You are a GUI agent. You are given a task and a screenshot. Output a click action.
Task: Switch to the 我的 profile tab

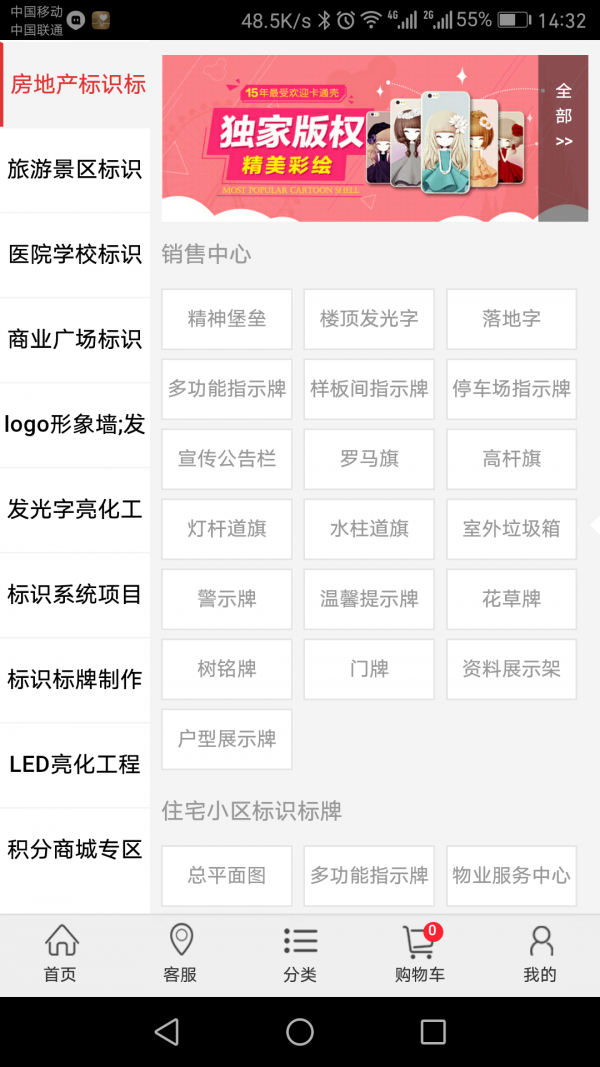pyautogui.click(x=540, y=954)
